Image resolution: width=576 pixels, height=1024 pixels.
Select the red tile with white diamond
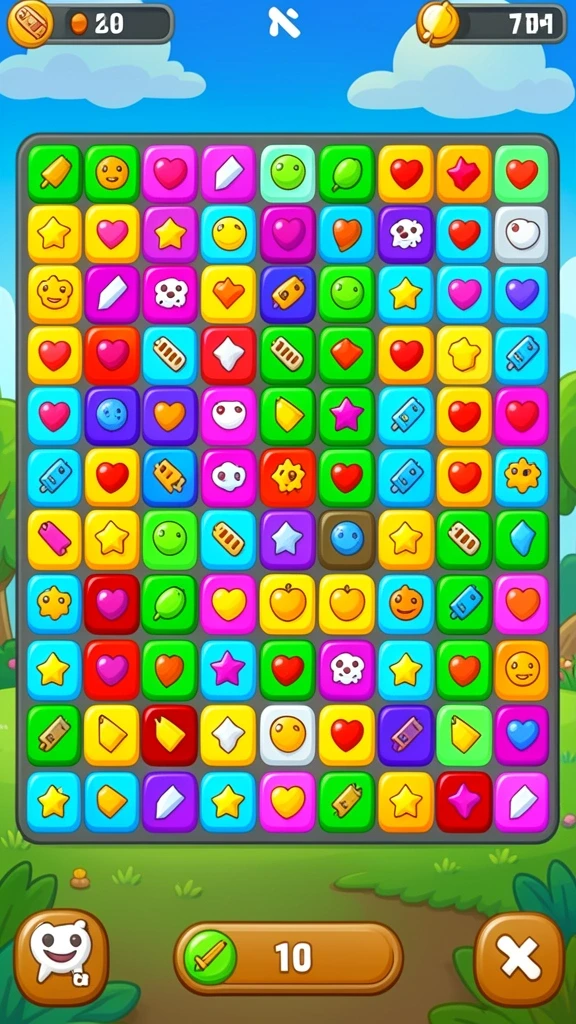pyautogui.click(x=229, y=355)
